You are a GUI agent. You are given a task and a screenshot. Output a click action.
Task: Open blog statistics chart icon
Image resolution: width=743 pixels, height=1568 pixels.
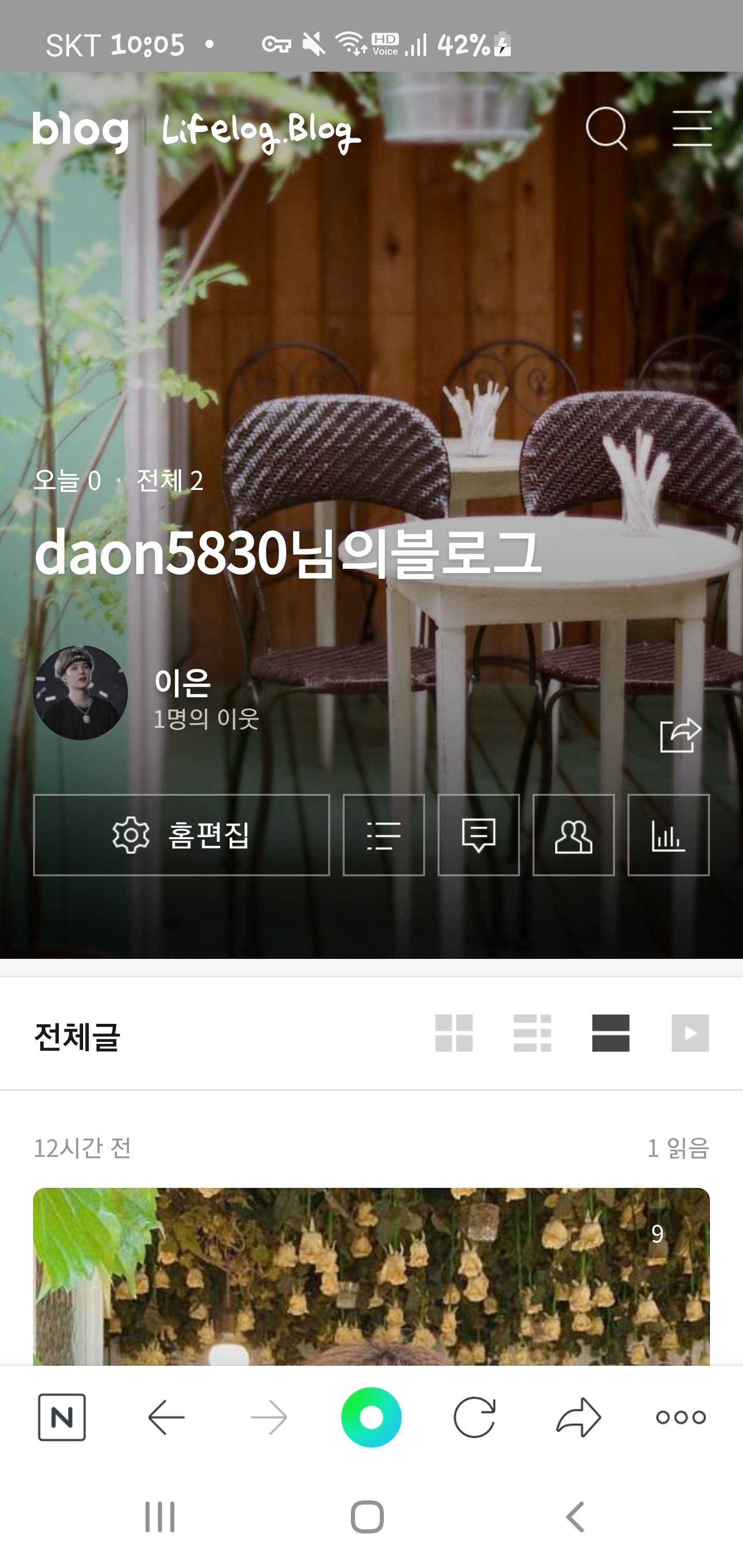tap(668, 835)
